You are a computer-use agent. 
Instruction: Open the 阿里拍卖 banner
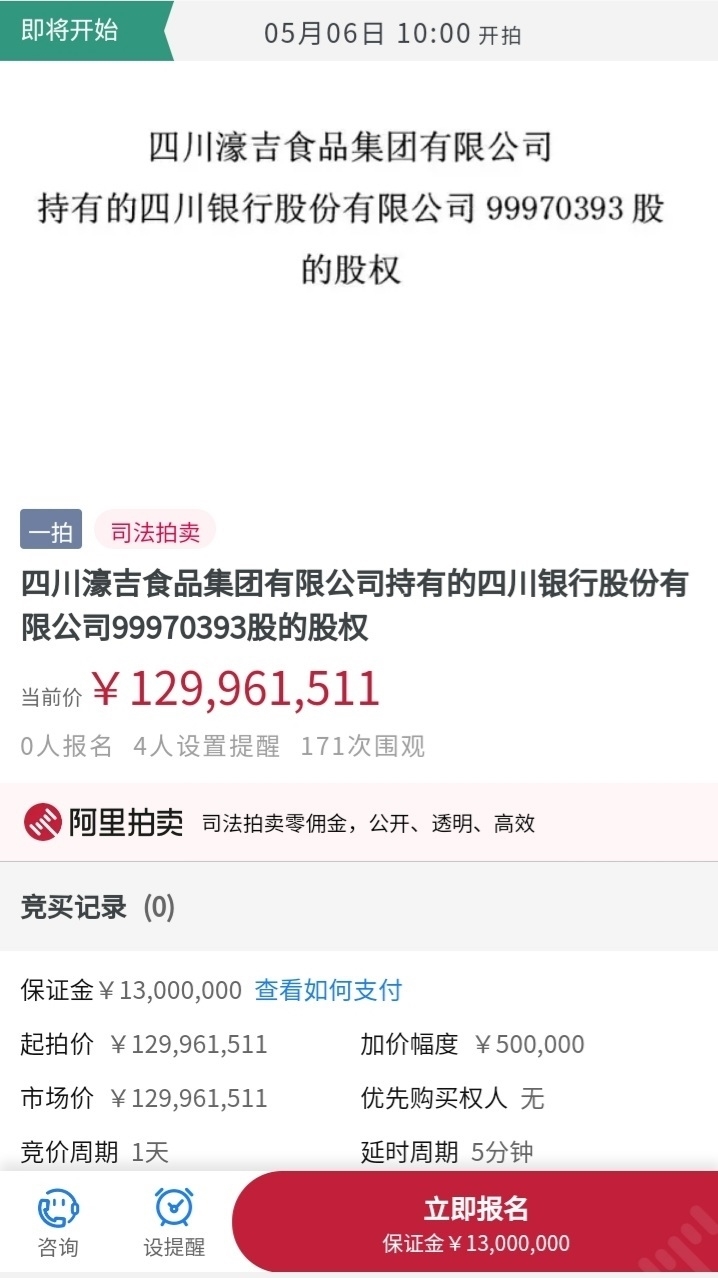[x=358, y=822]
